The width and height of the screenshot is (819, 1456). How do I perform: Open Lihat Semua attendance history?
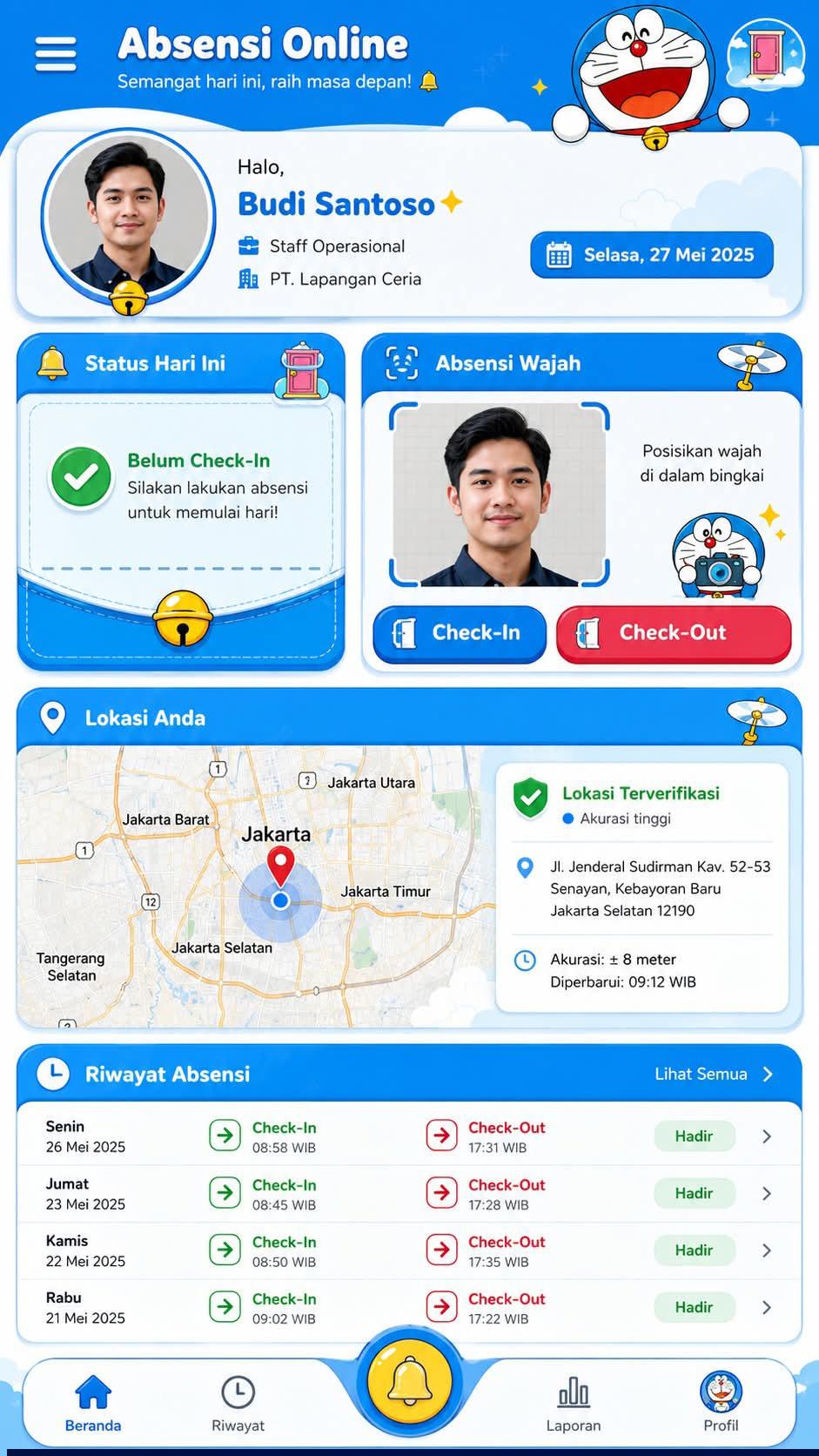coord(714,1074)
